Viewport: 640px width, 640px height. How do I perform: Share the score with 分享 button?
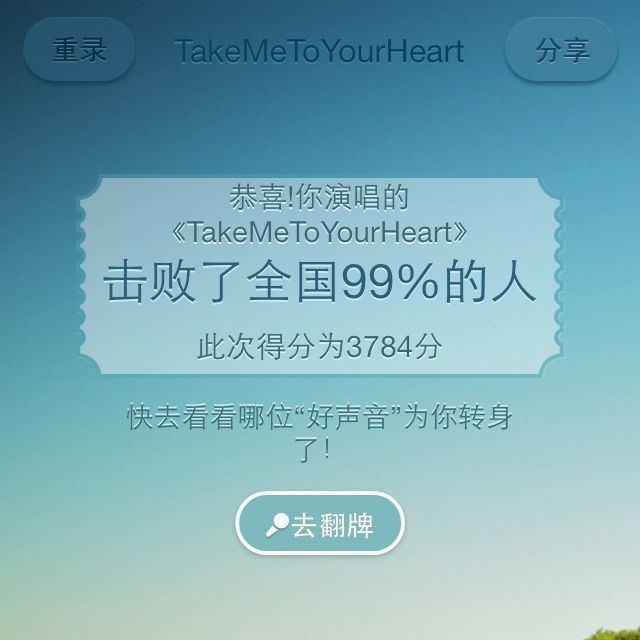pos(561,50)
